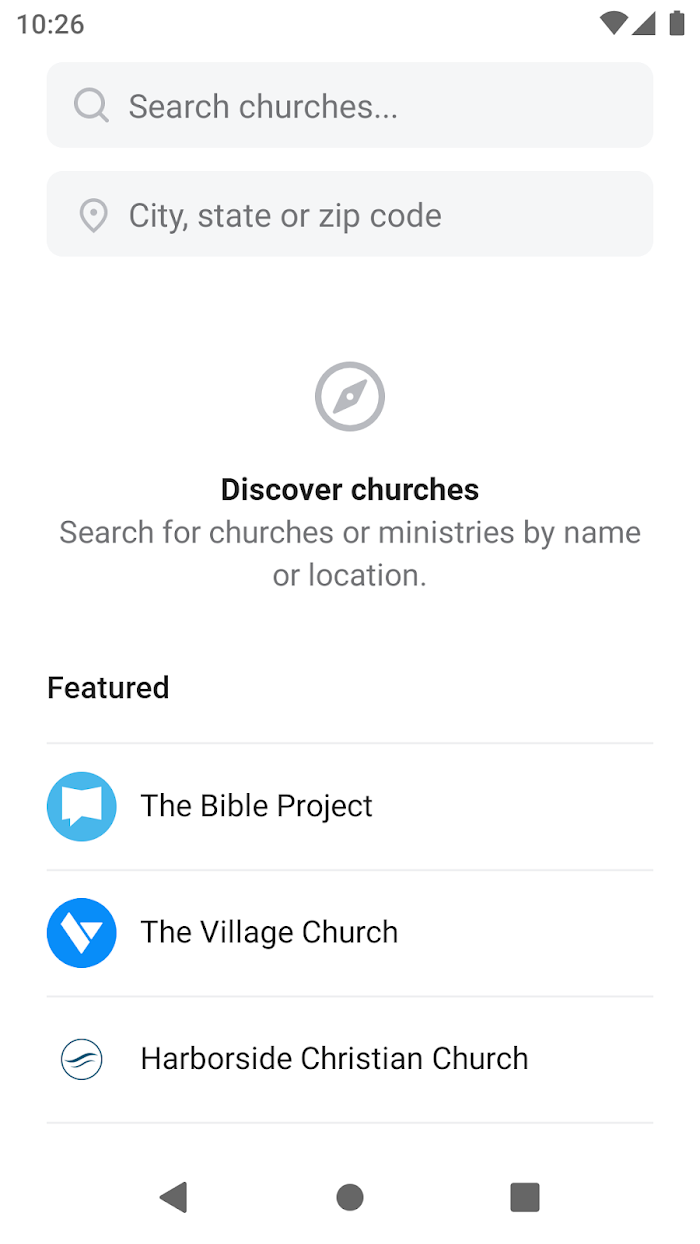Go back using the system back button
Image resolution: width=700 pixels, height=1244 pixels.
tap(174, 1197)
